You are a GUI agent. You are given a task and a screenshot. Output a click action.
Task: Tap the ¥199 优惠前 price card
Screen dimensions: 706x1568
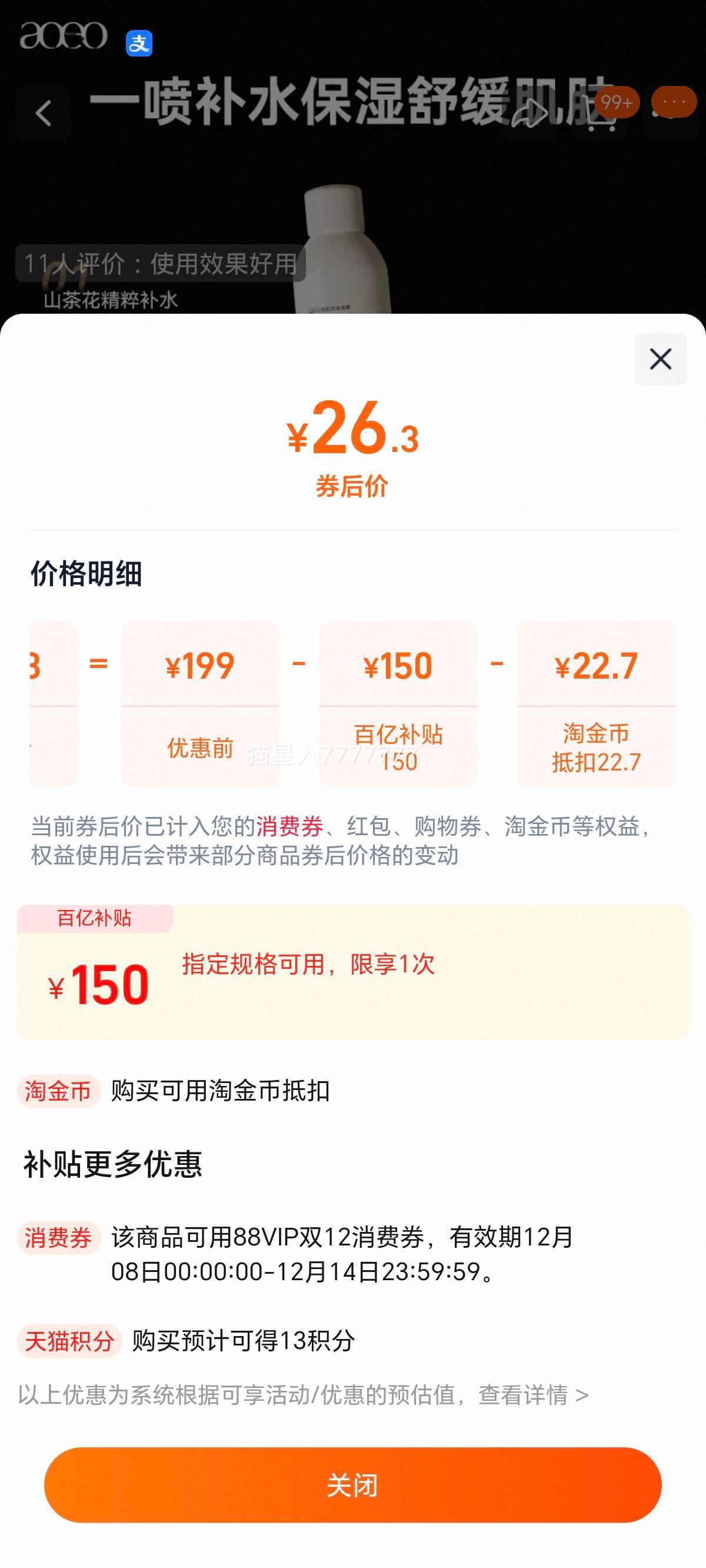pyautogui.click(x=201, y=706)
